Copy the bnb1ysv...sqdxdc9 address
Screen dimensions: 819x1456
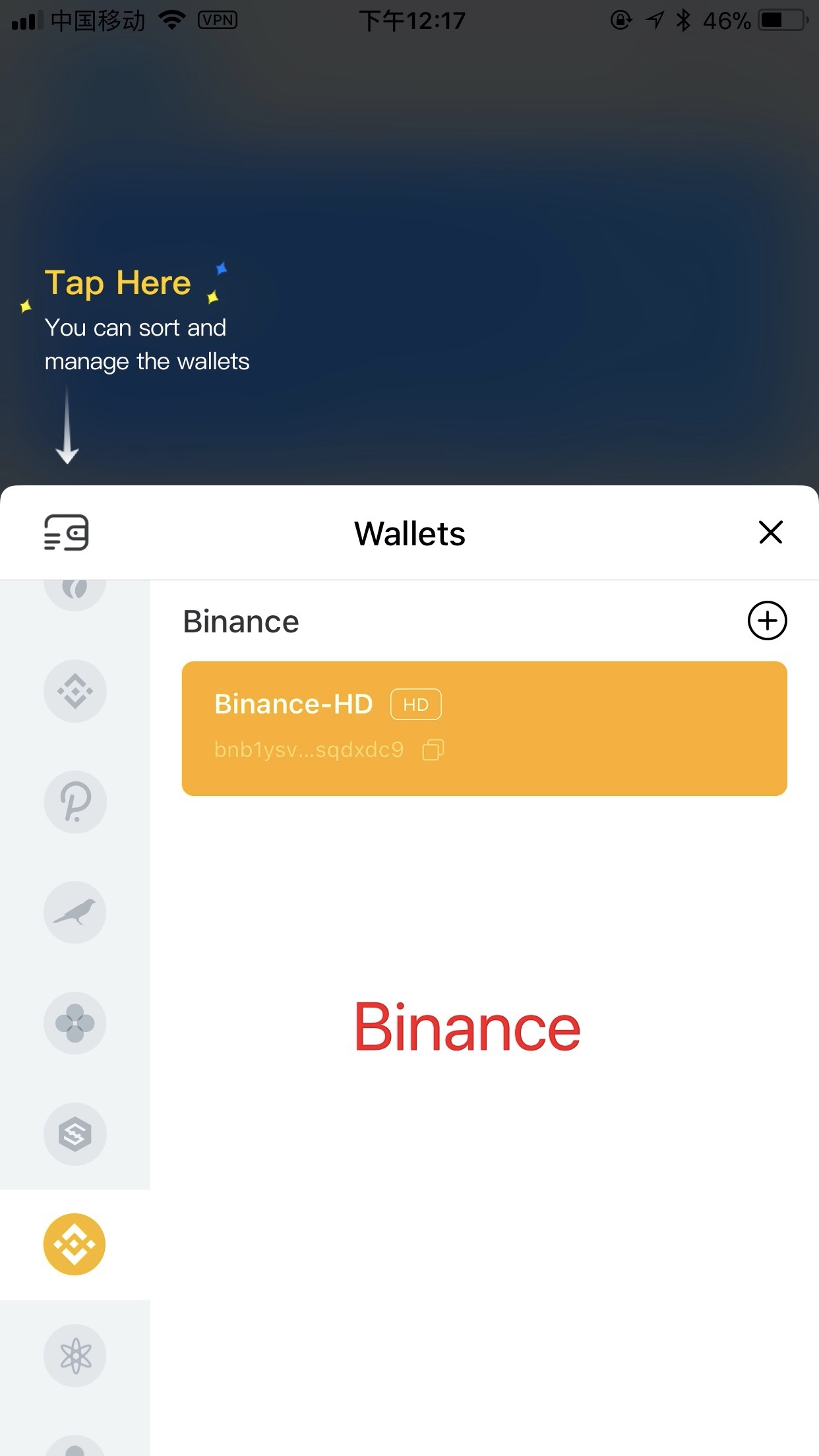433,750
